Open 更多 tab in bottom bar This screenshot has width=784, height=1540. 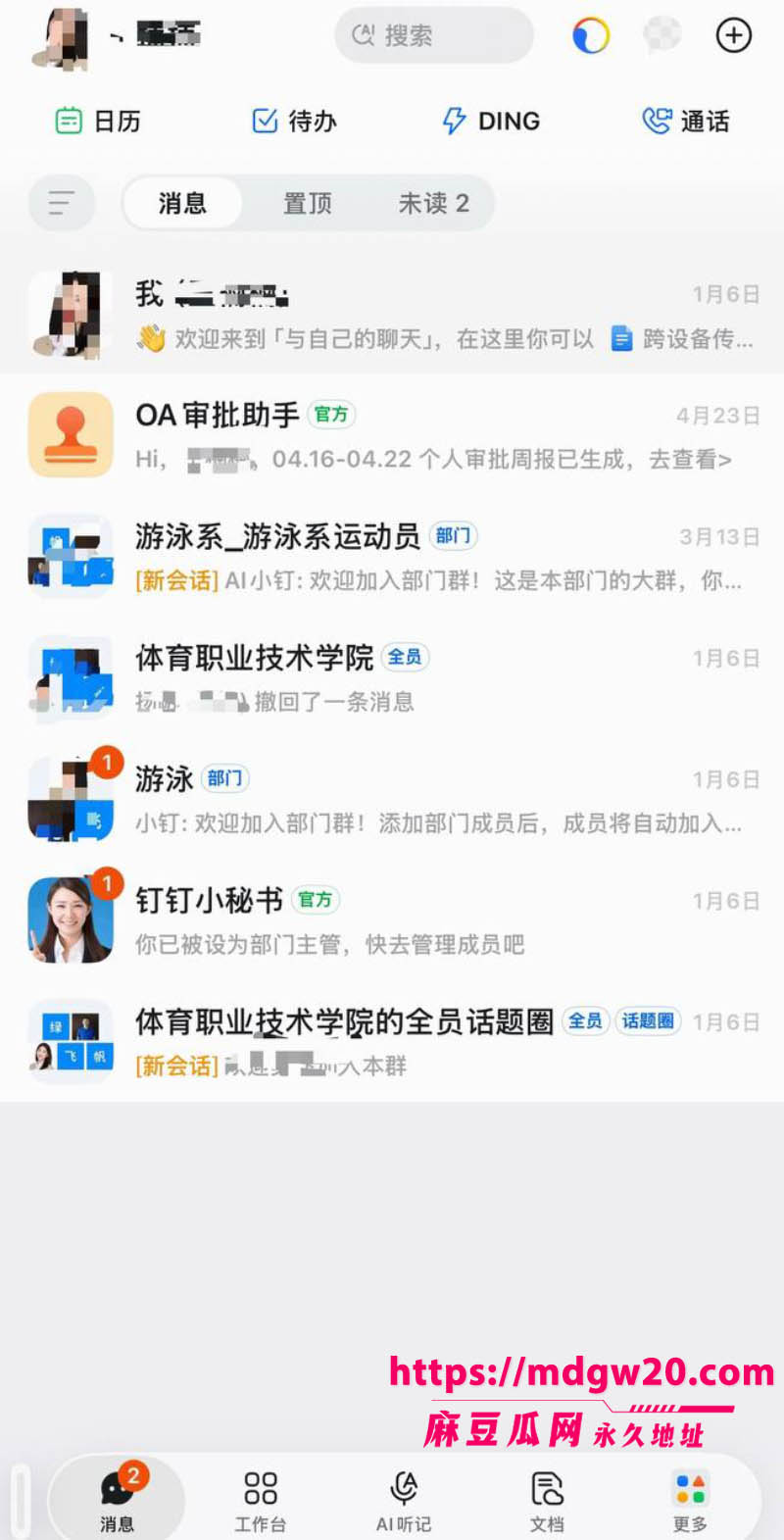(x=690, y=1502)
